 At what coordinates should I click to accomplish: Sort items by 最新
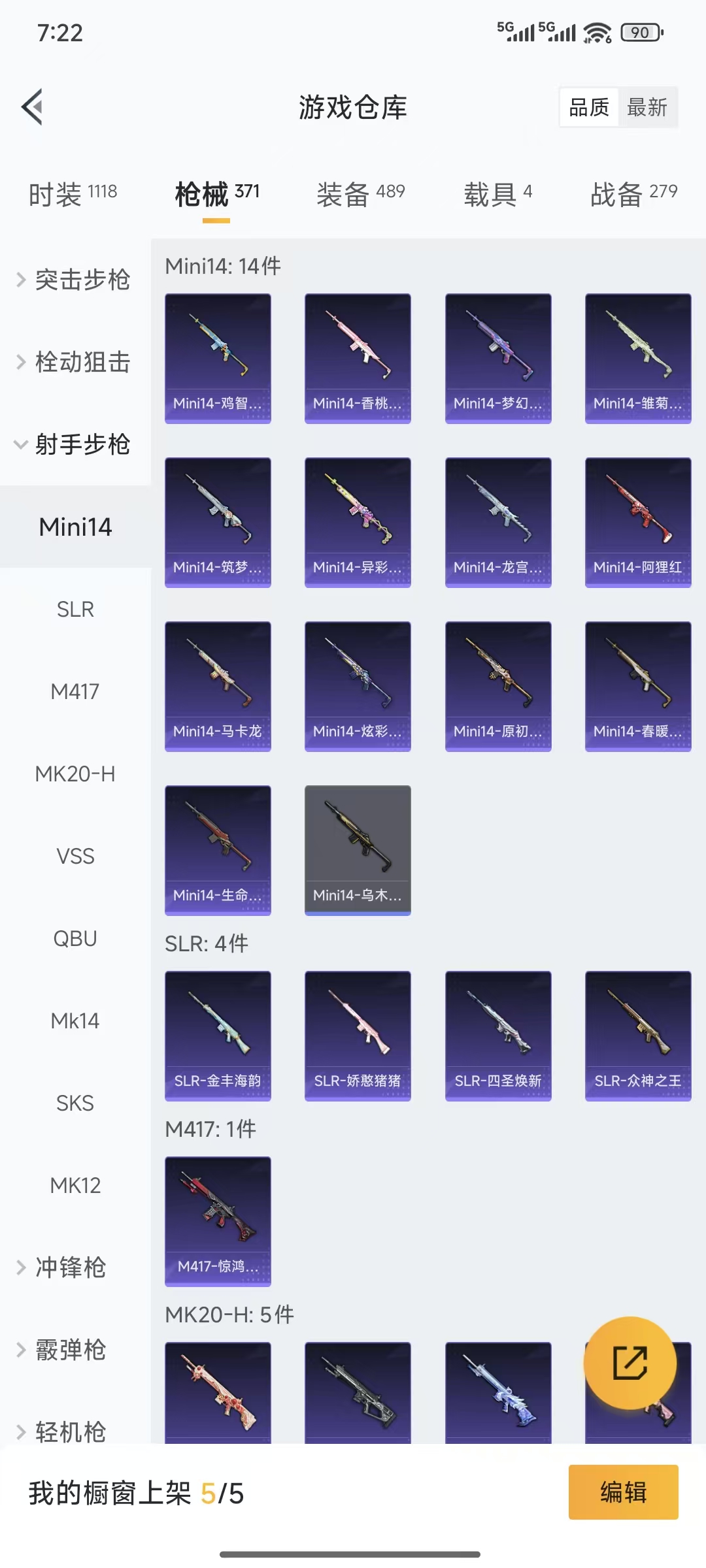point(647,107)
